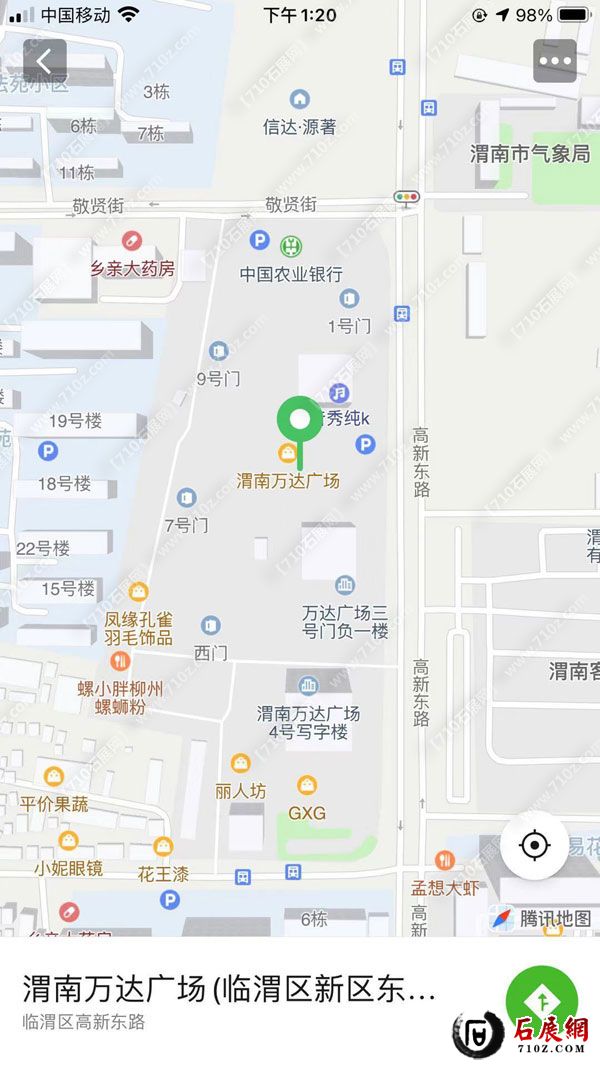
Task: Go back using the top-left arrow
Action: pos(44,61)
